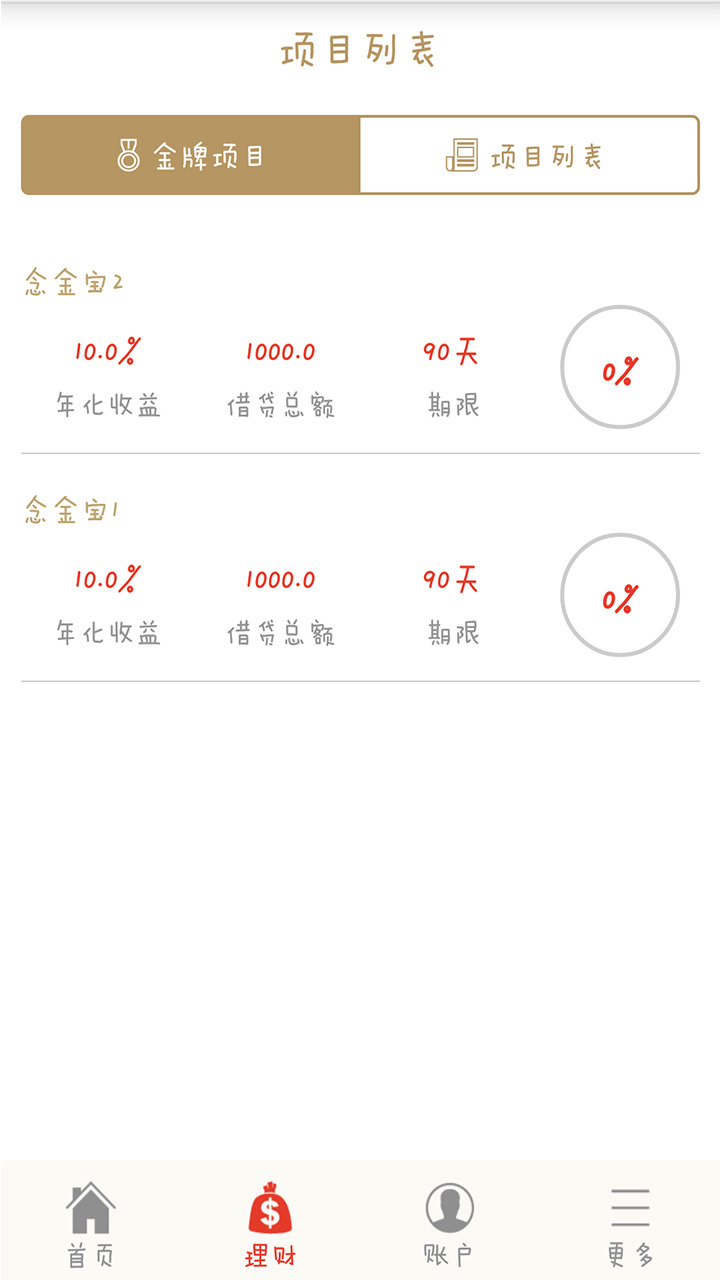This screenshot has height=1280, width=720.
Task: Go to the 首页 tab
Action: (90, 1224)
